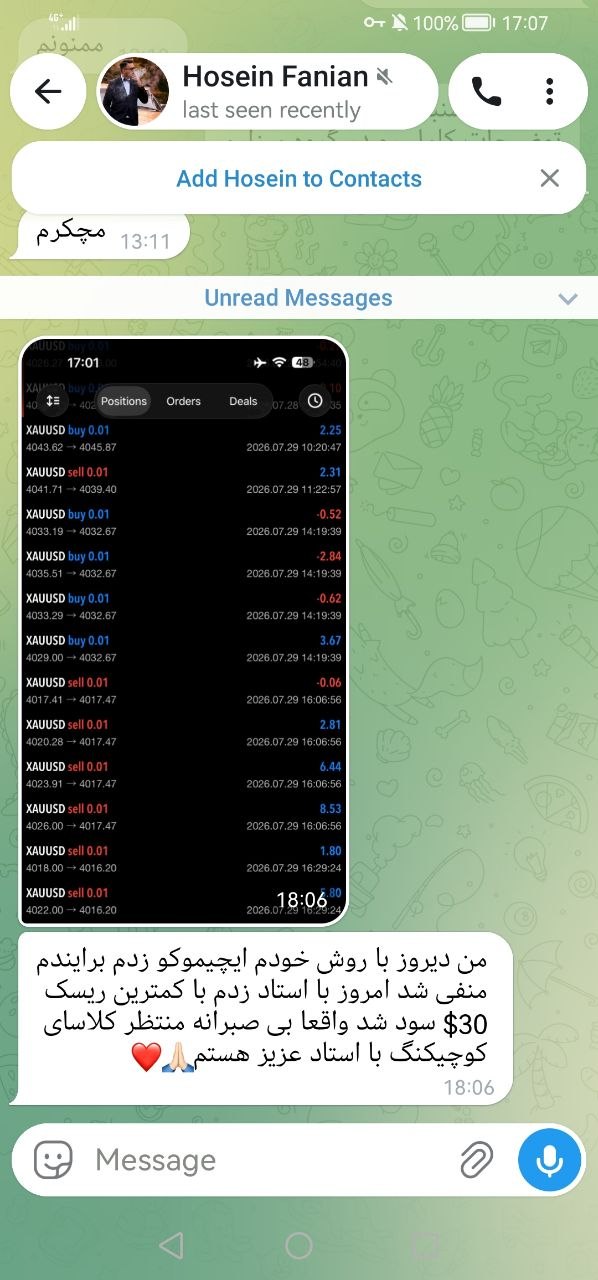Image resolution: width=598 pixels, height=1280 pixels.
Task: Start a voice call with Hosein
Action: tap(486, 91)
